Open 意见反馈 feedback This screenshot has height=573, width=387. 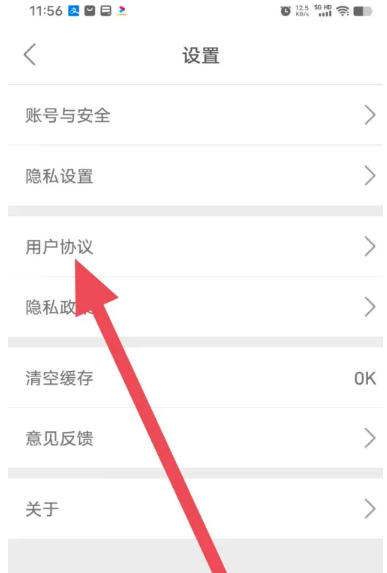point(196,438)
